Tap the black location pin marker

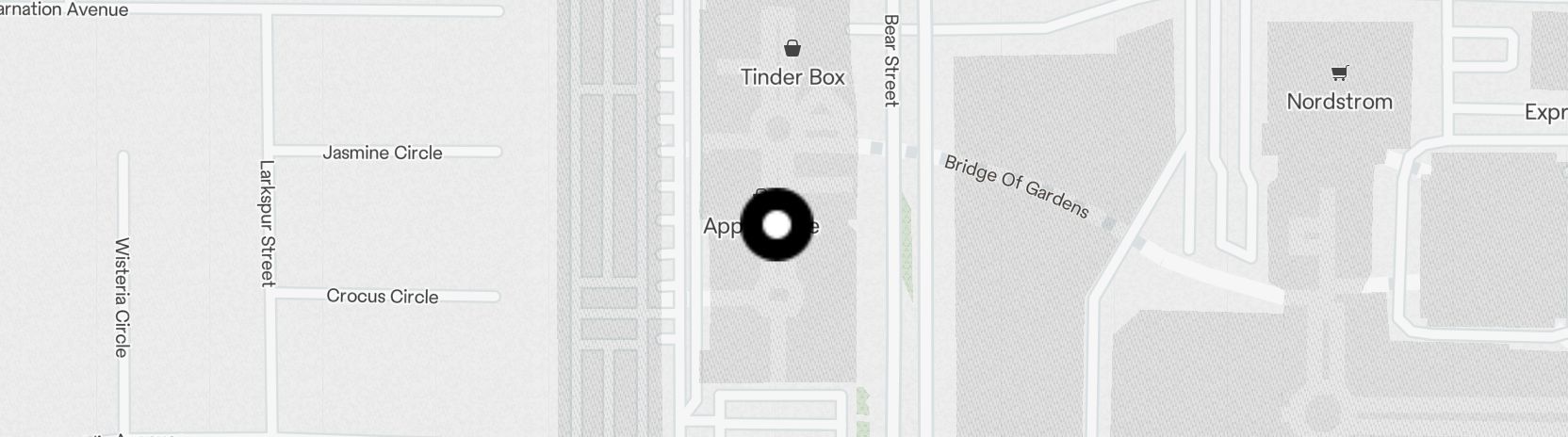tap(776, 224)
